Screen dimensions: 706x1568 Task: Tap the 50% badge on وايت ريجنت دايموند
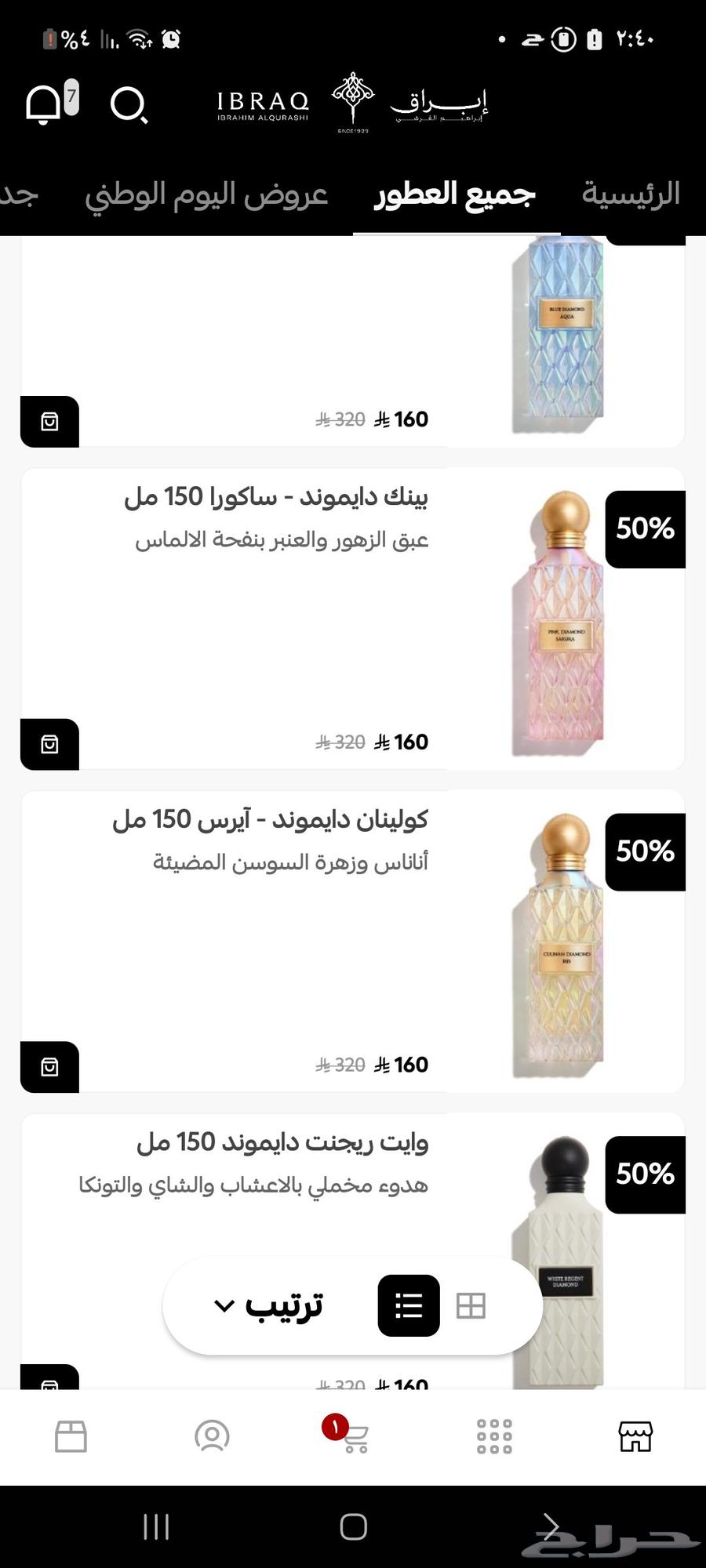pos(645,1174)
